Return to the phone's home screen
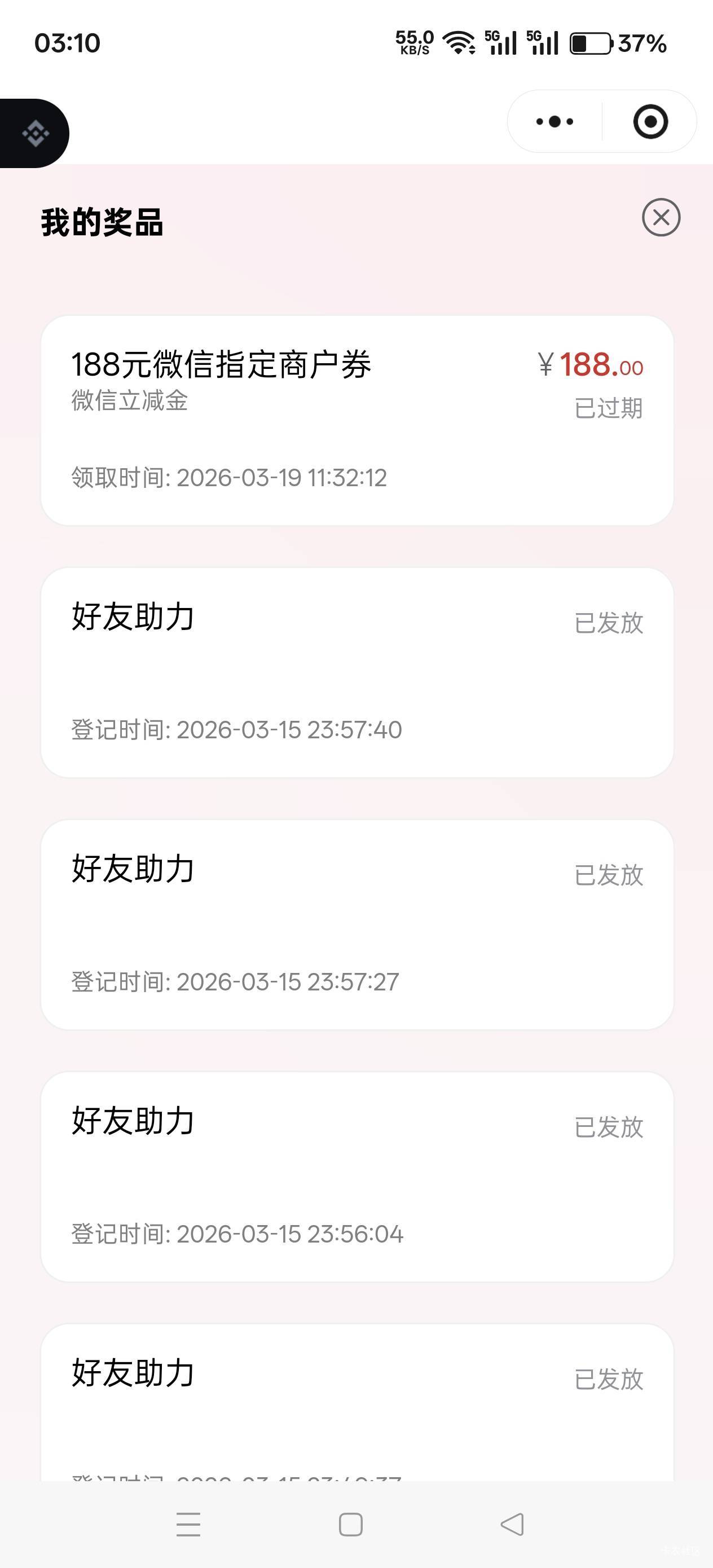The width and height of the screenshot is (713, 1568). point(351,1524)
